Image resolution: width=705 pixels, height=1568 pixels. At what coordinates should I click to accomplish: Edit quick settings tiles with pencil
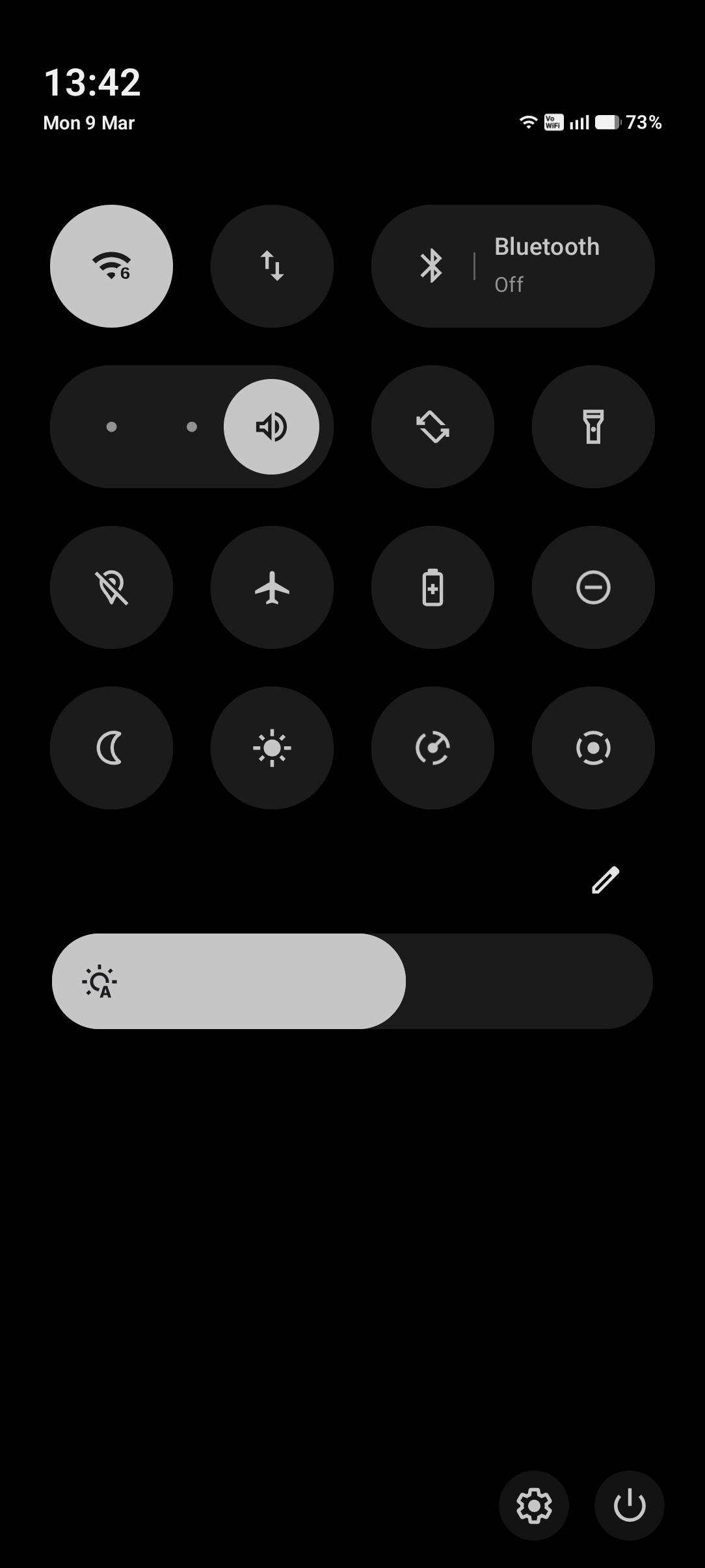pyautogui.click(x=605, y=880)
